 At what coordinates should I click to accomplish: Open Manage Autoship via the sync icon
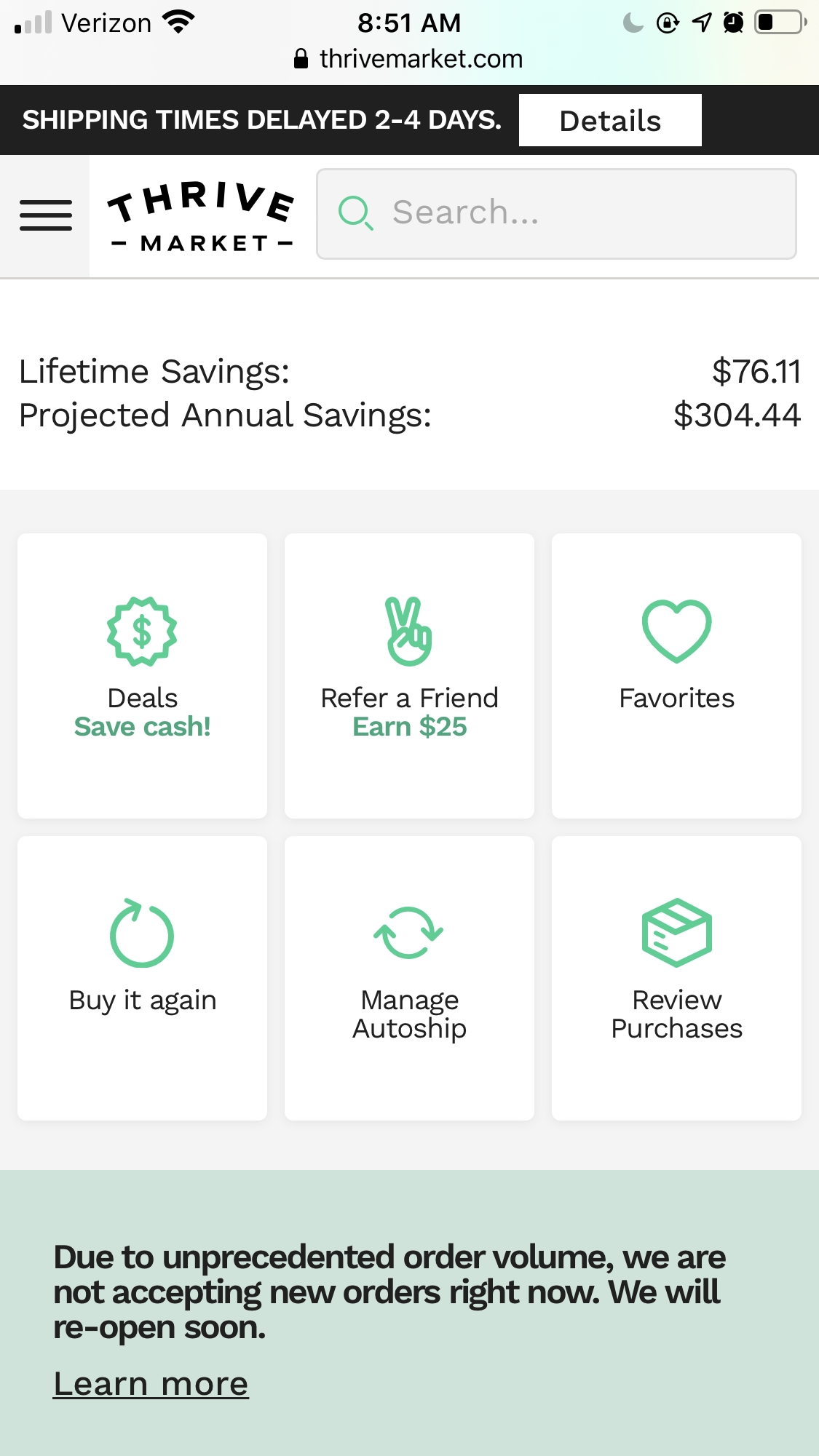click(408, 935)
